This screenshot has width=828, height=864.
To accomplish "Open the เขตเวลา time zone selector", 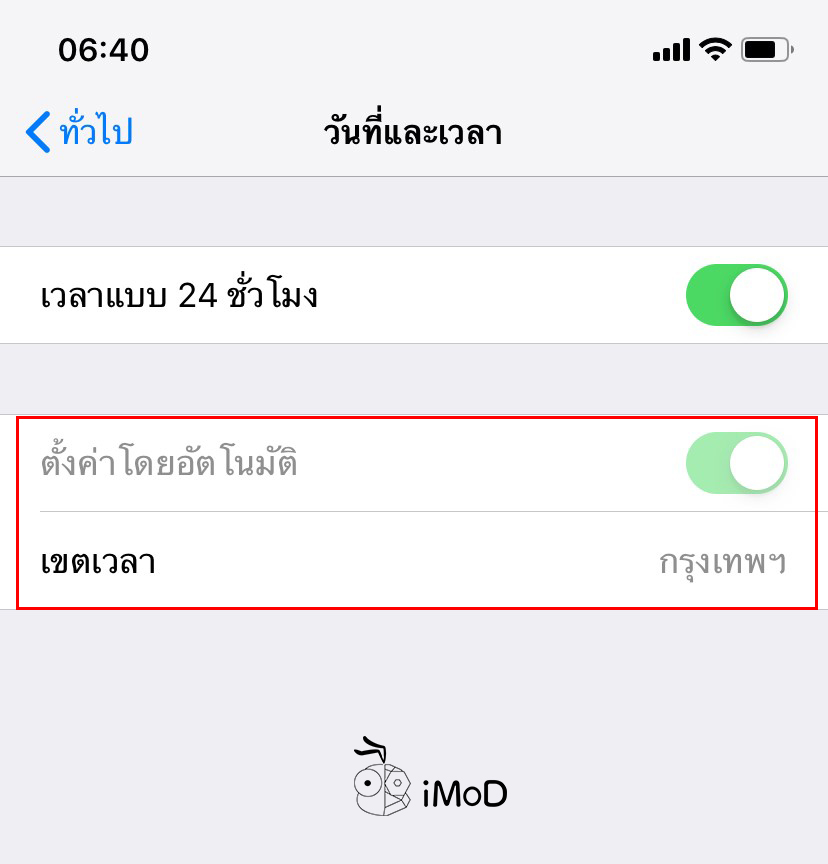I will click(x=414, y=562).
